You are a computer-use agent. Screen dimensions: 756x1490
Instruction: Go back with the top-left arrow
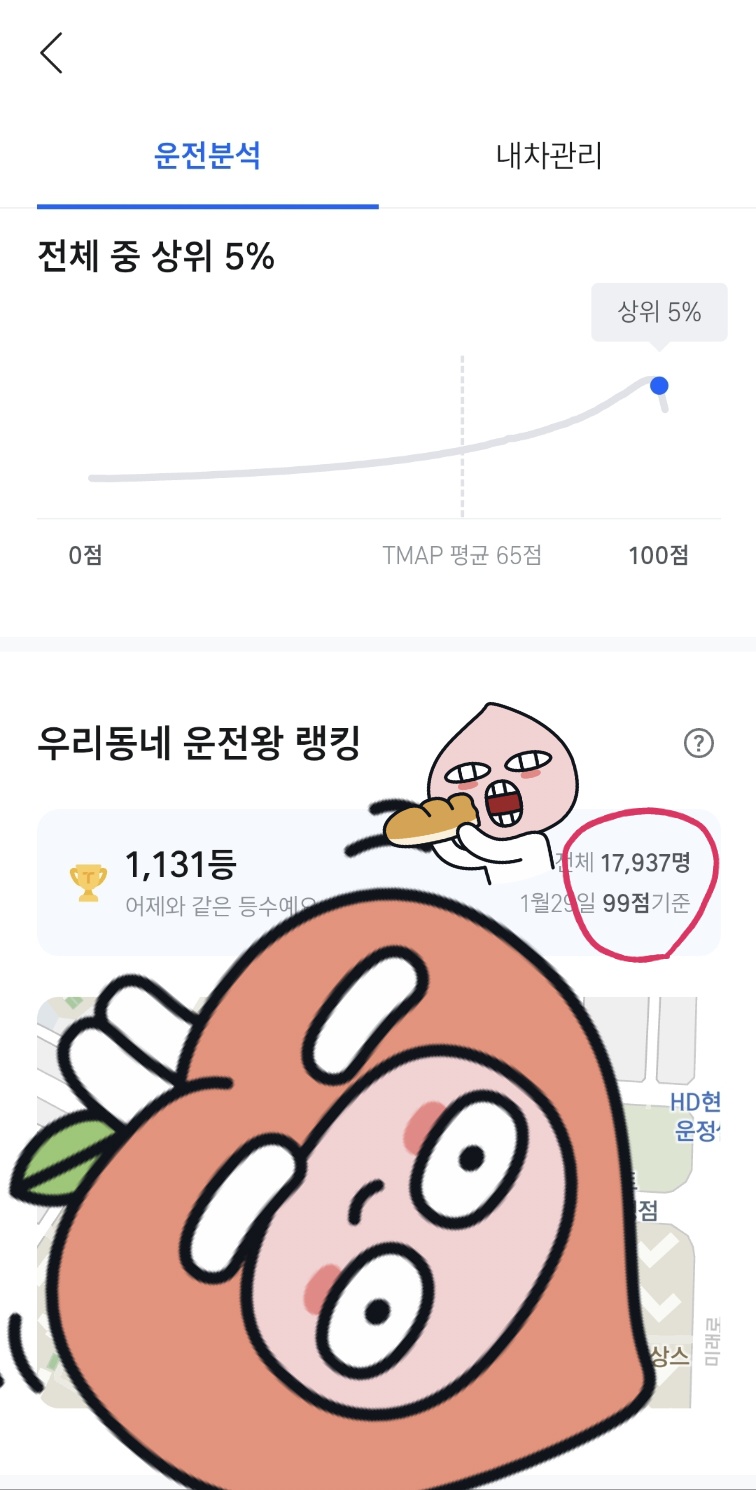click(x=51, y=53)
